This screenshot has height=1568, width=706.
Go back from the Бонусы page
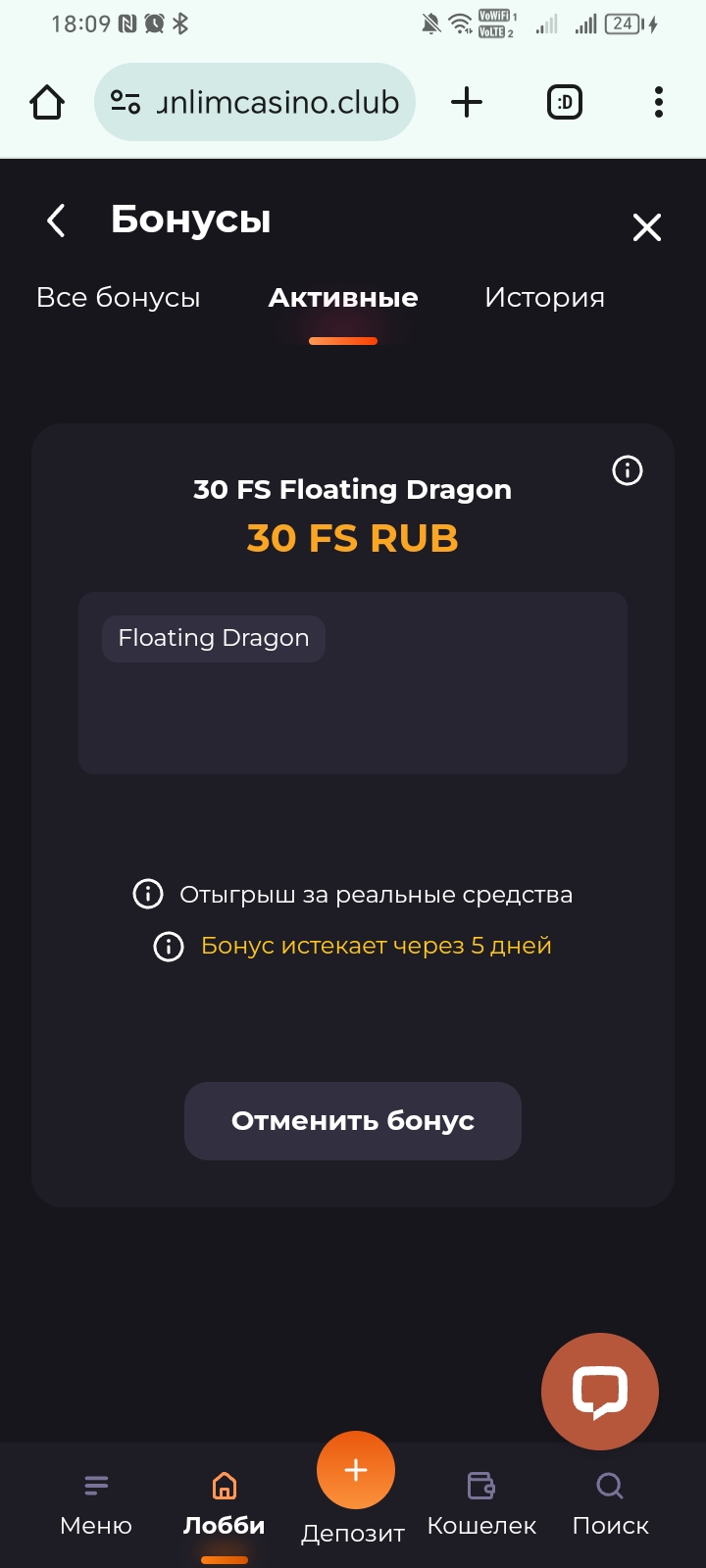57,220
